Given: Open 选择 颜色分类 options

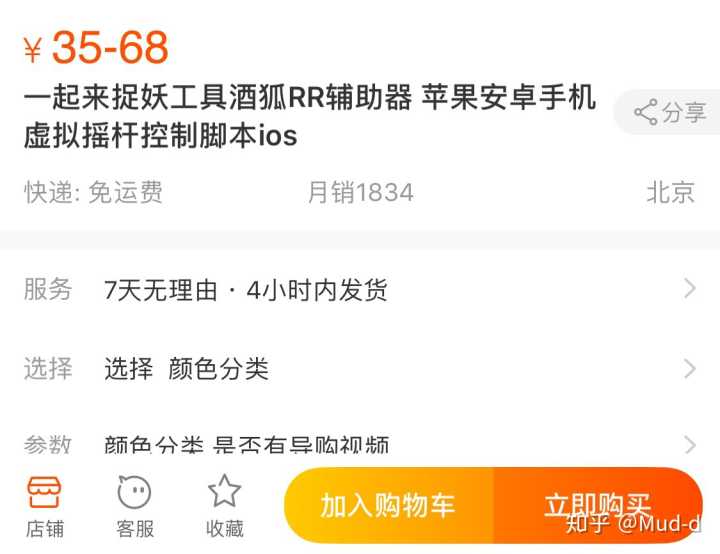Looking at the screenshot, I should point(360,368).
